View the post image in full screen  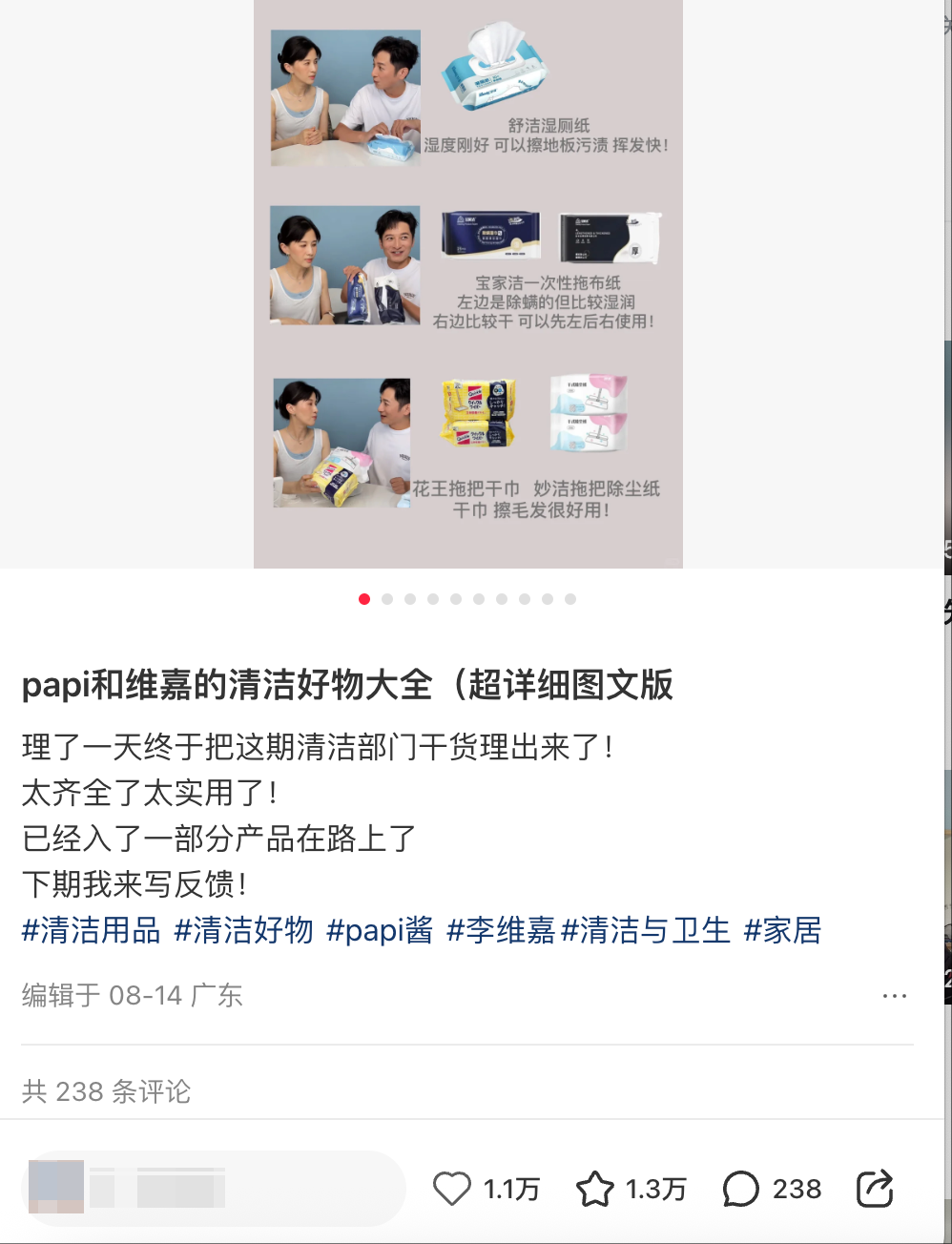(467, 283)
